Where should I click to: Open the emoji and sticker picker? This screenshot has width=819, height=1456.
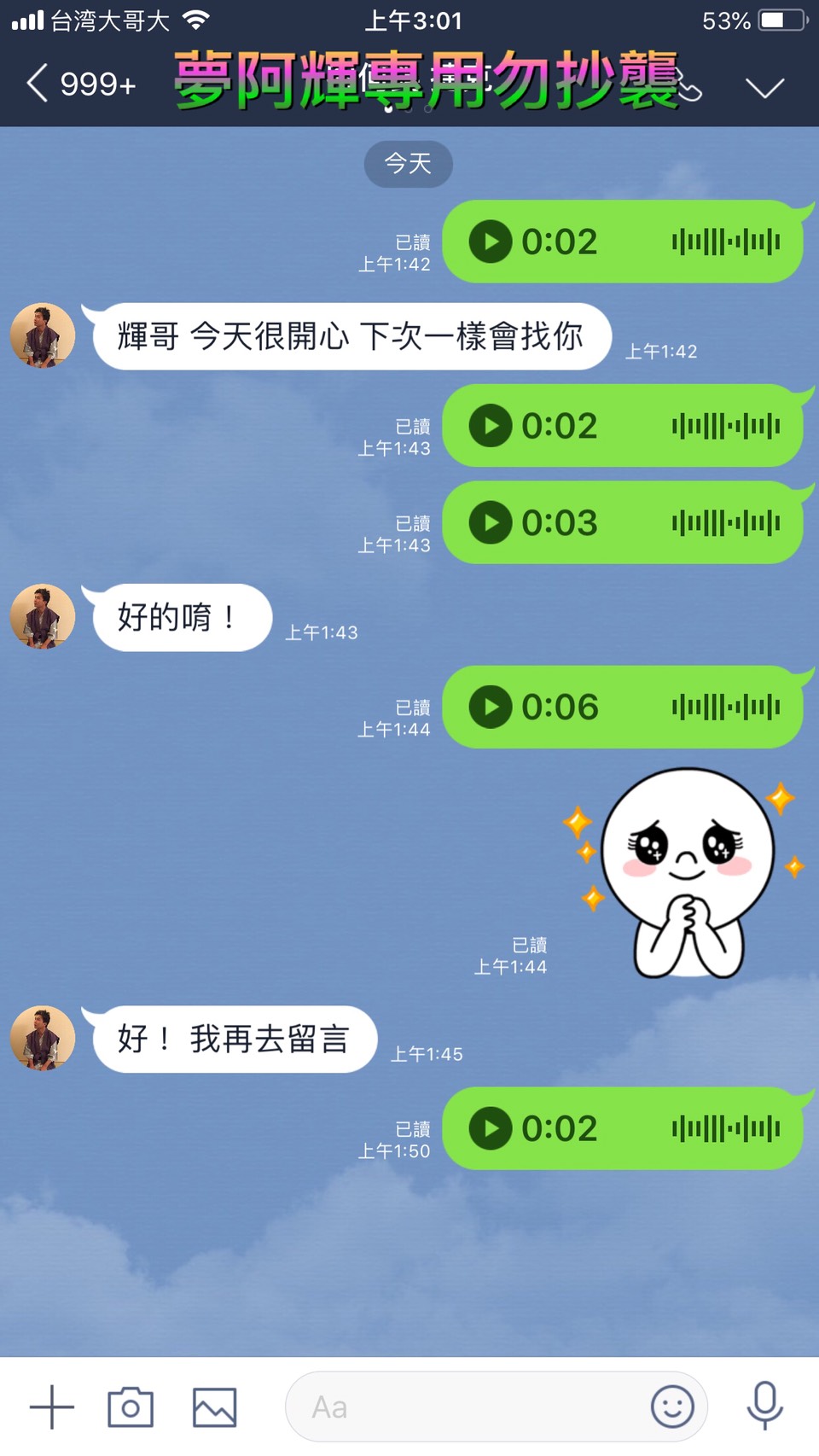click(672, 1406)
